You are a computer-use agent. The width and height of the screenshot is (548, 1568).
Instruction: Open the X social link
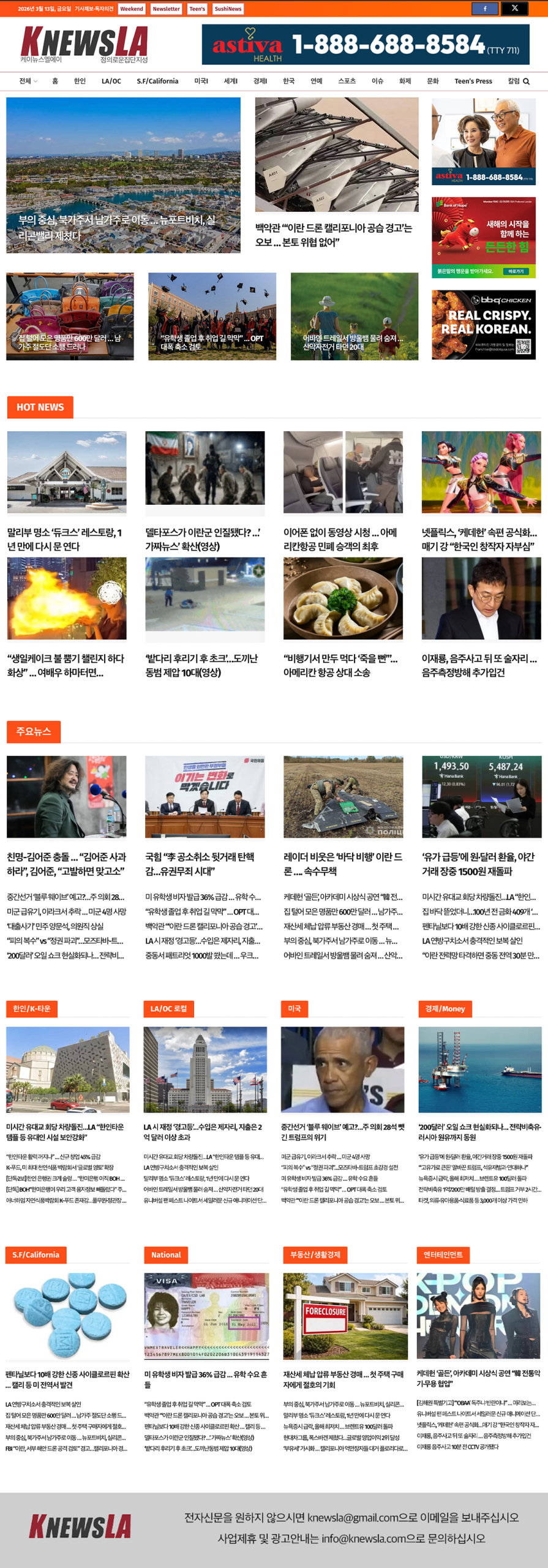[x=514, y=9]
